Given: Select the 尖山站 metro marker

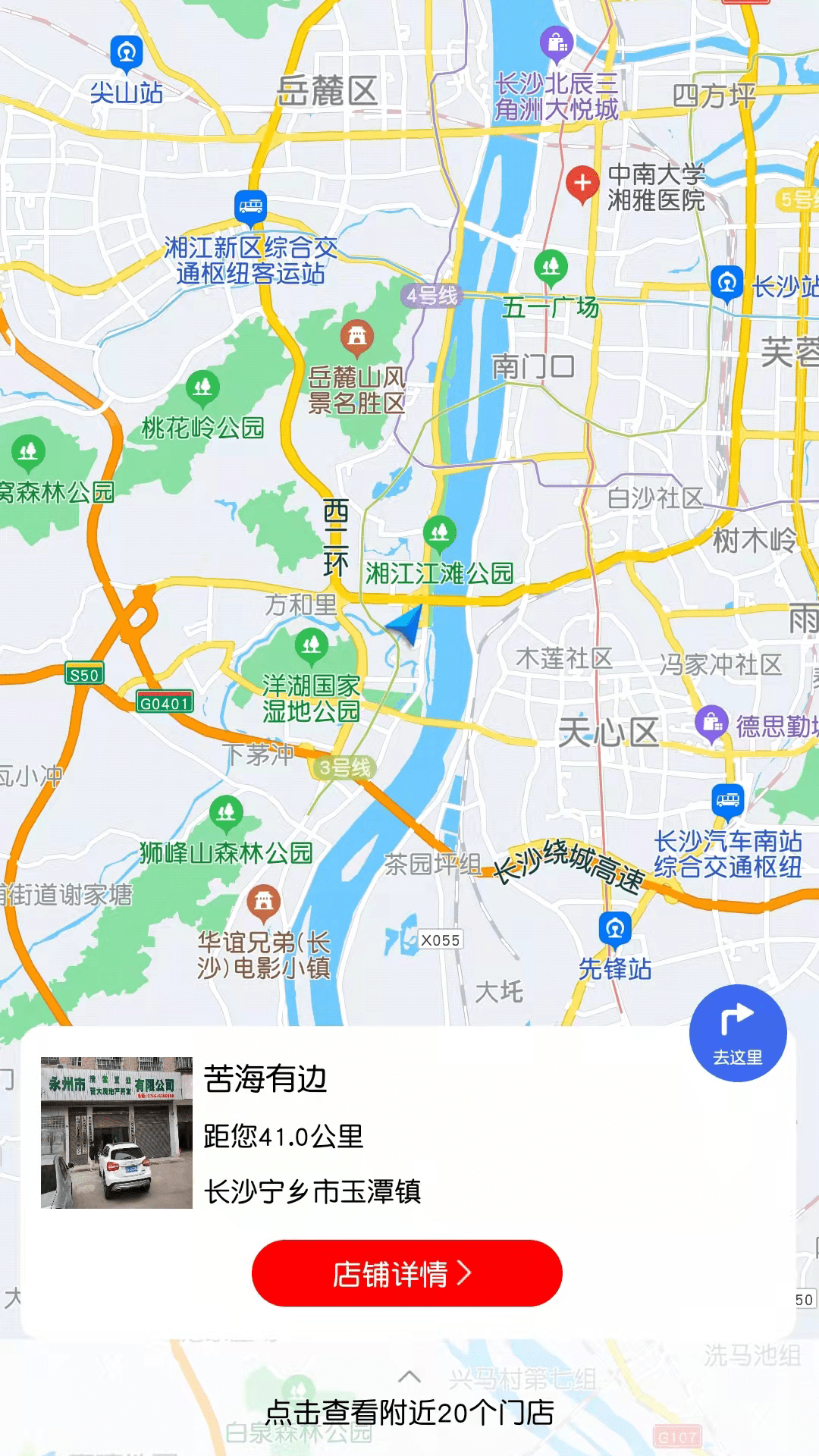Looking at the screenshot, I should [x=126, y=53].
